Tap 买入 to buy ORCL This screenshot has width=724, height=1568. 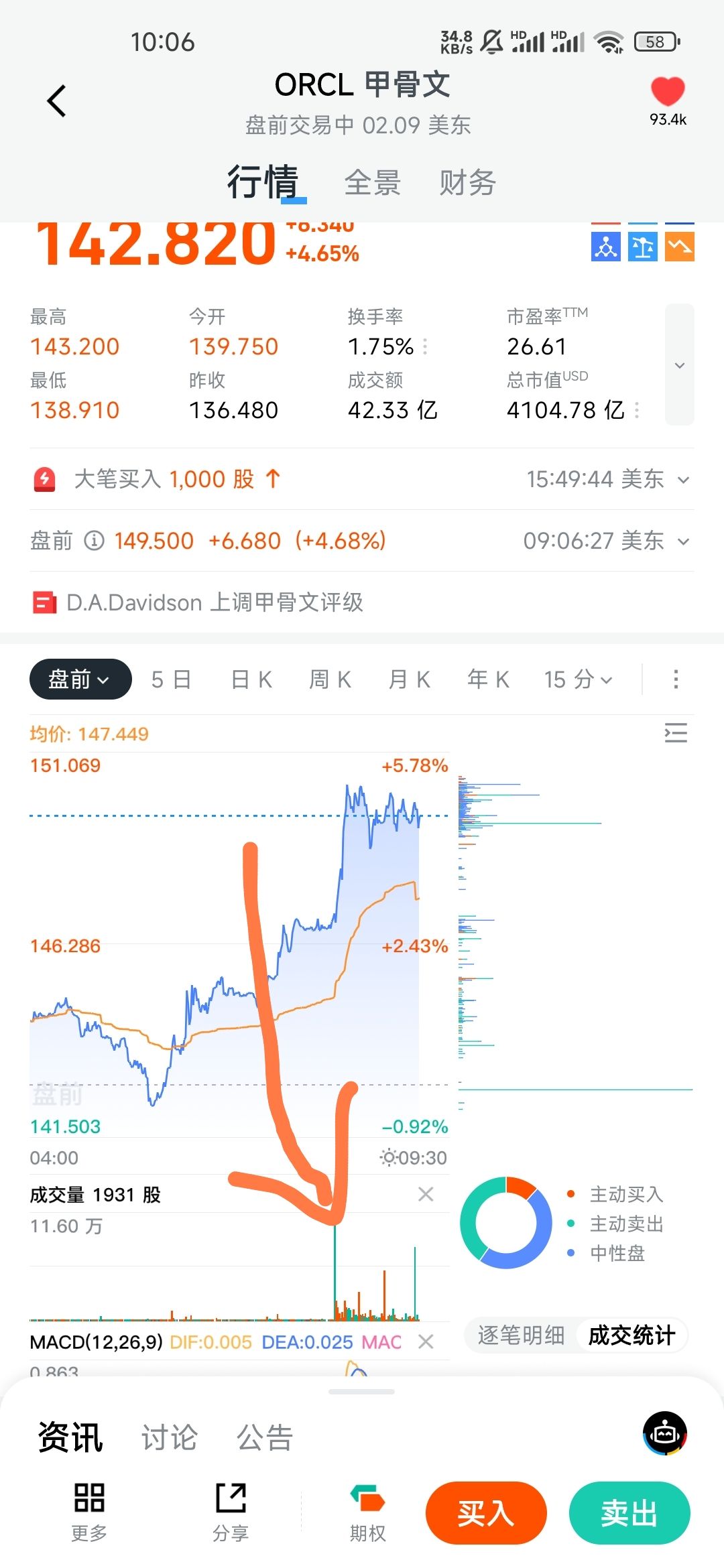tap(486, 1513)
